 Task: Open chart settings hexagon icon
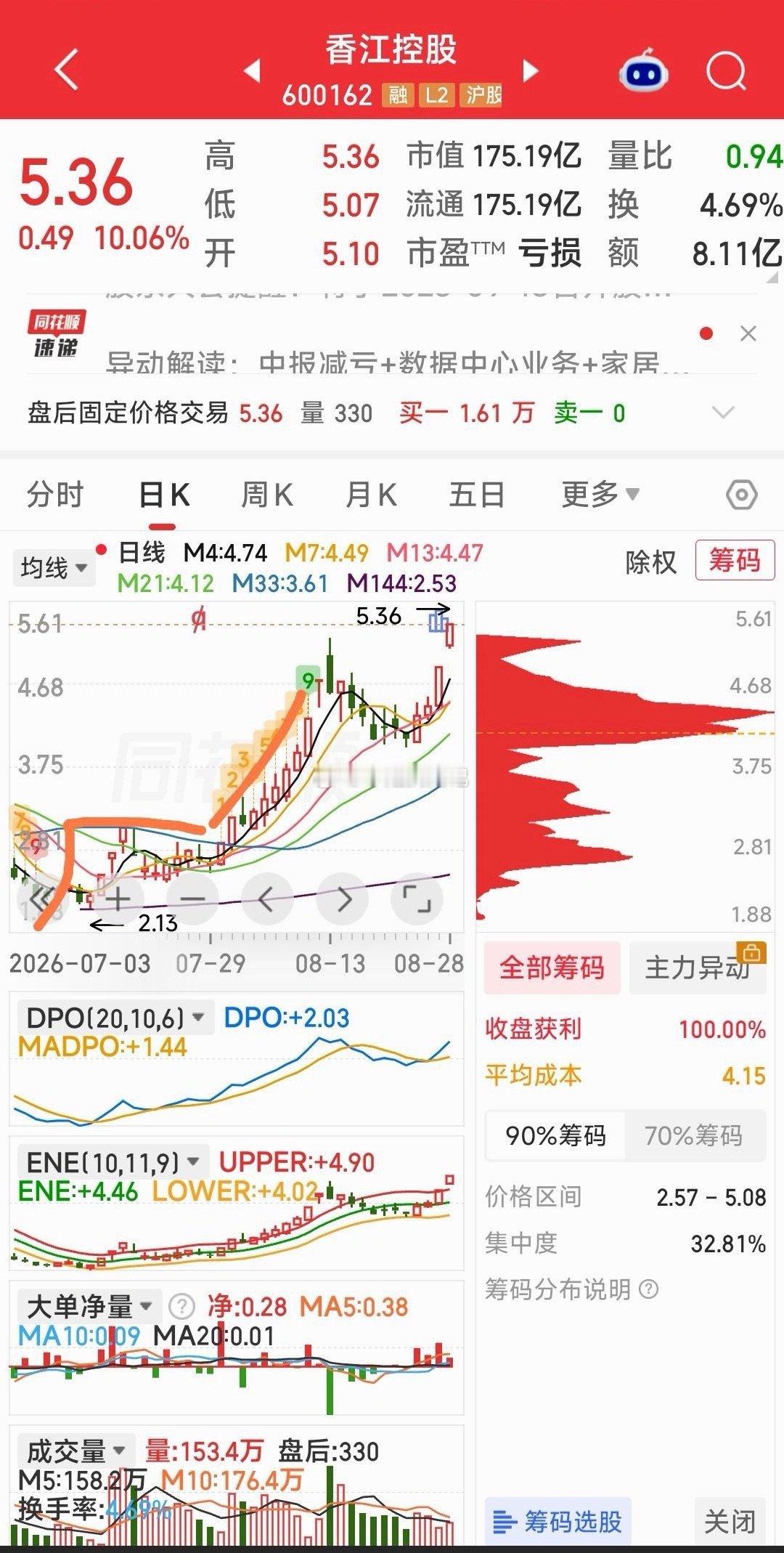click(x=741, y=495)
